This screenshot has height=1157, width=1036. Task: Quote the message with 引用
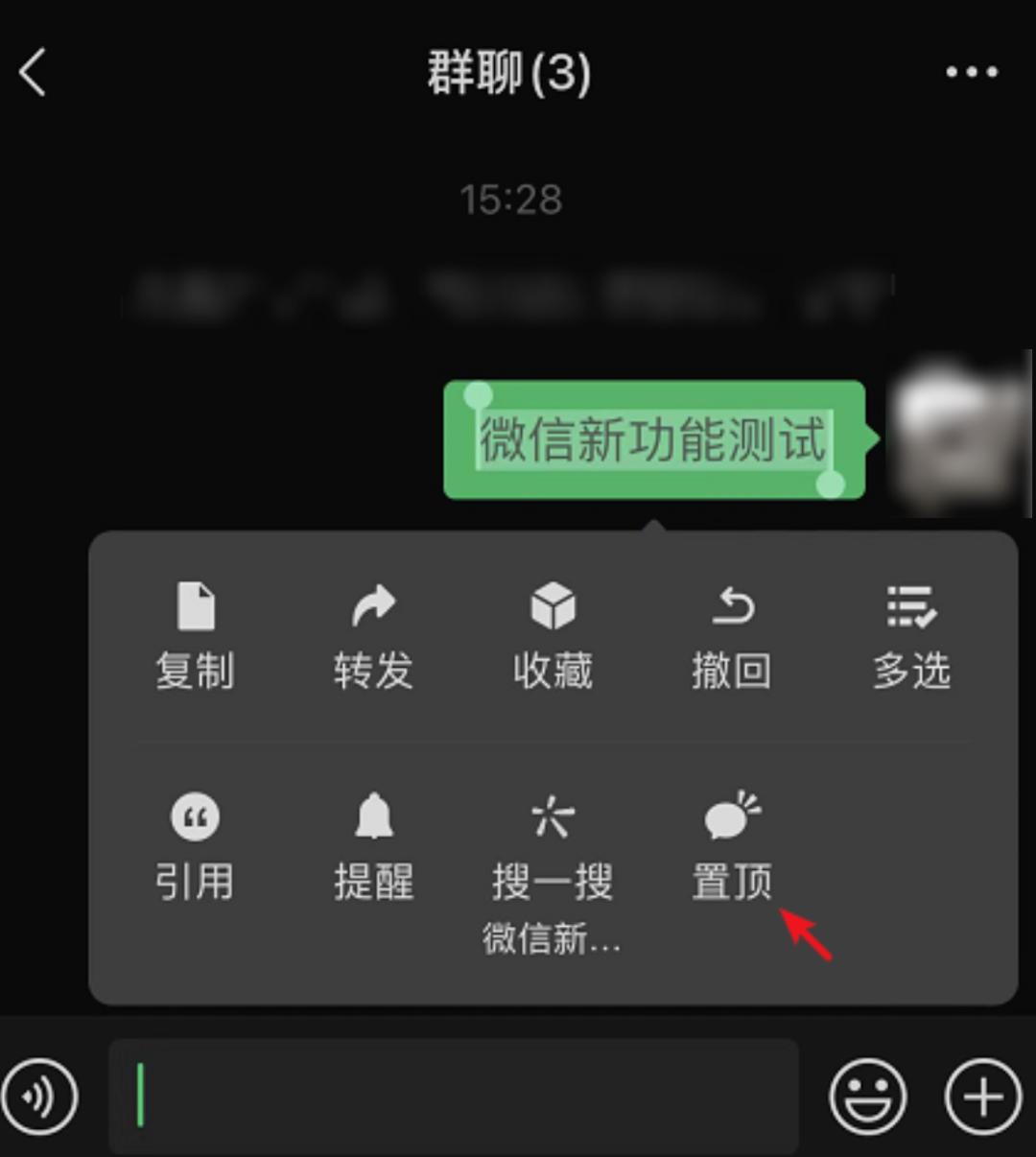pyautogui.click(x=195, y=846)
